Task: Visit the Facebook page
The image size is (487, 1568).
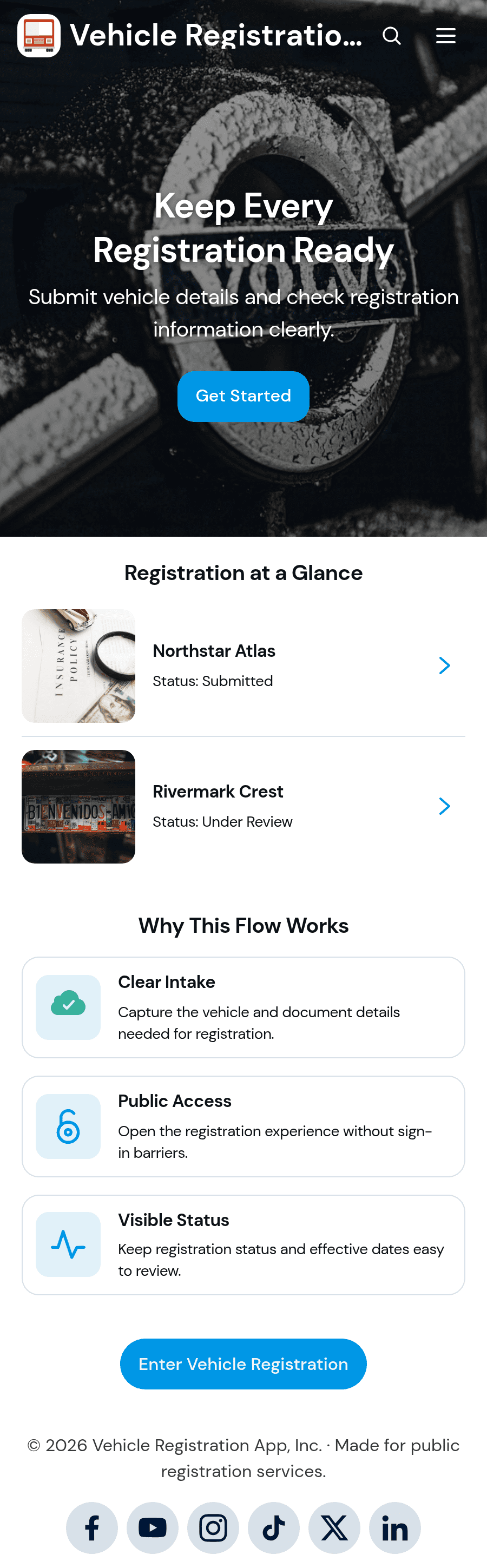Action: pos(92,1528)
